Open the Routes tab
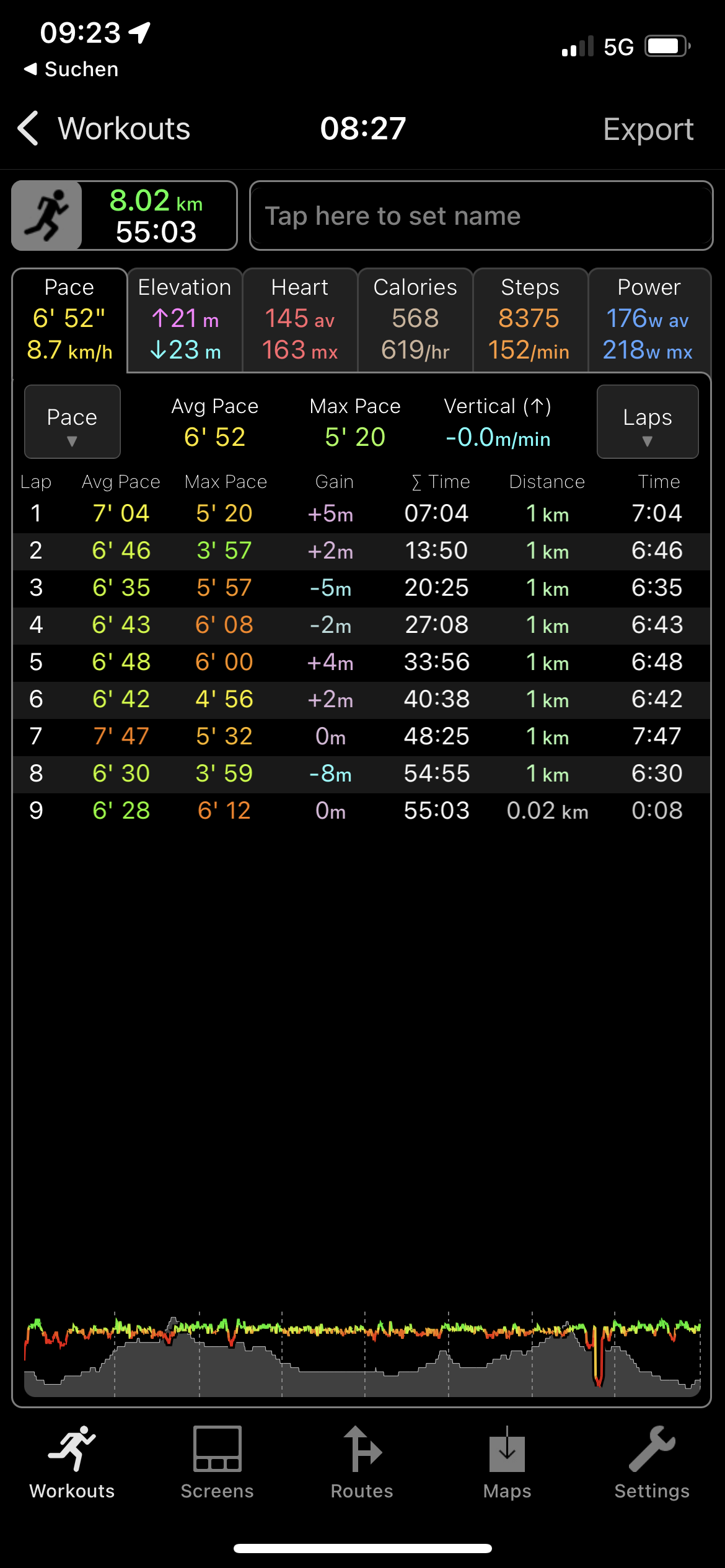This screenshot has width=725, height=1568. (x=362, y=1463)
